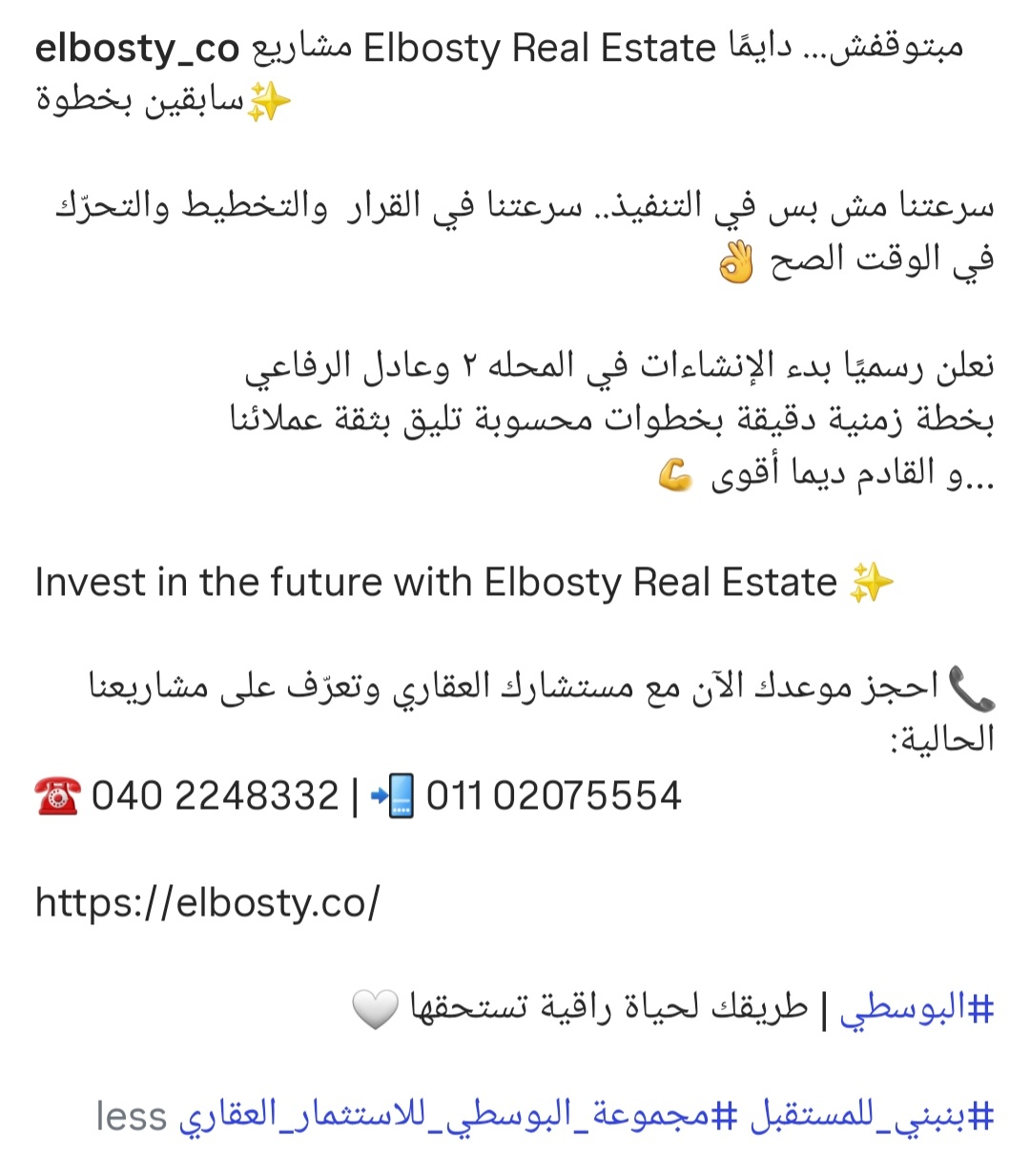Open the #البوسطي hashtag

point(917,1009)
